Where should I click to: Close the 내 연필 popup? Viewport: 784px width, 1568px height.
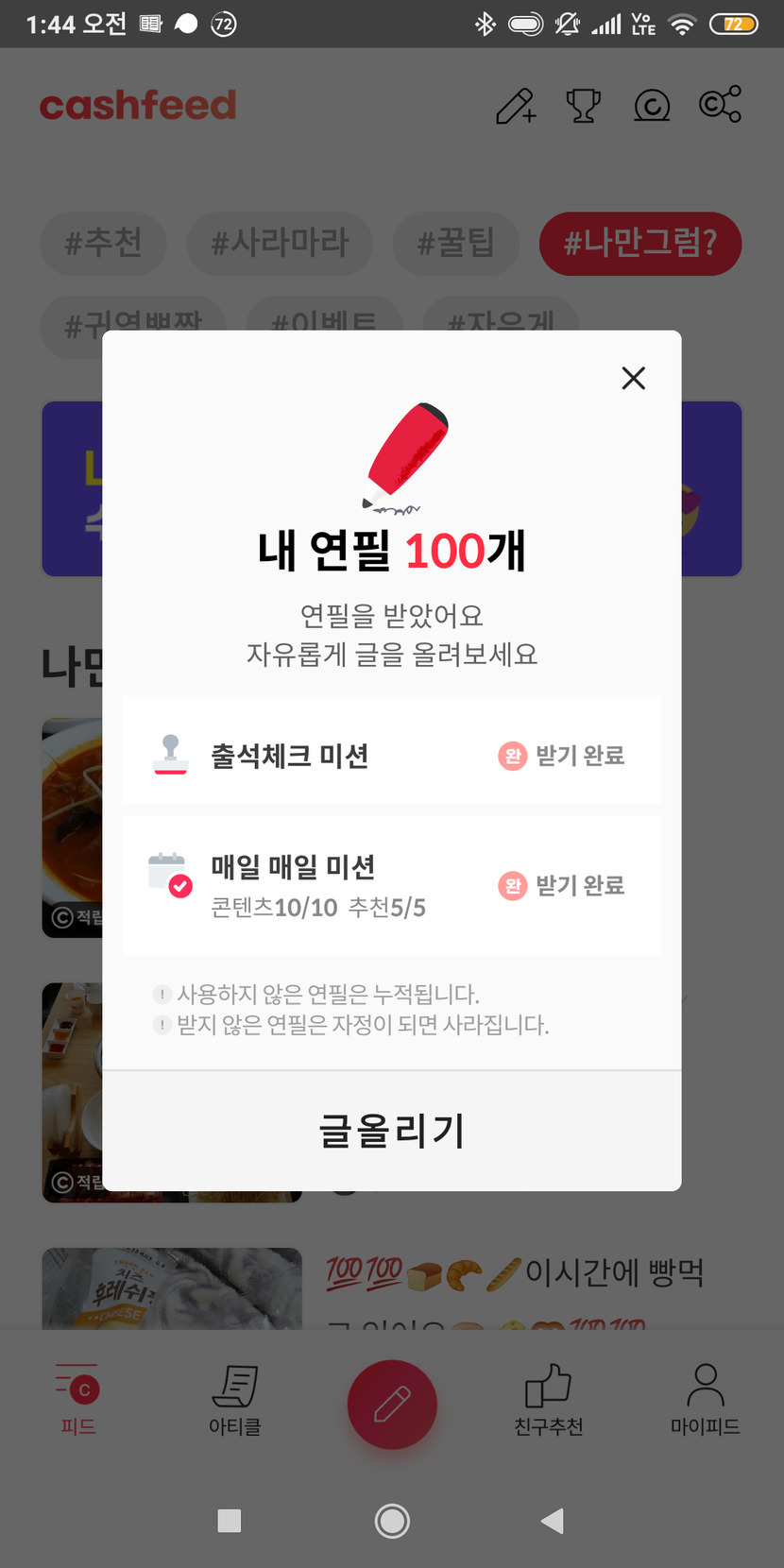[x=633, y=378]
